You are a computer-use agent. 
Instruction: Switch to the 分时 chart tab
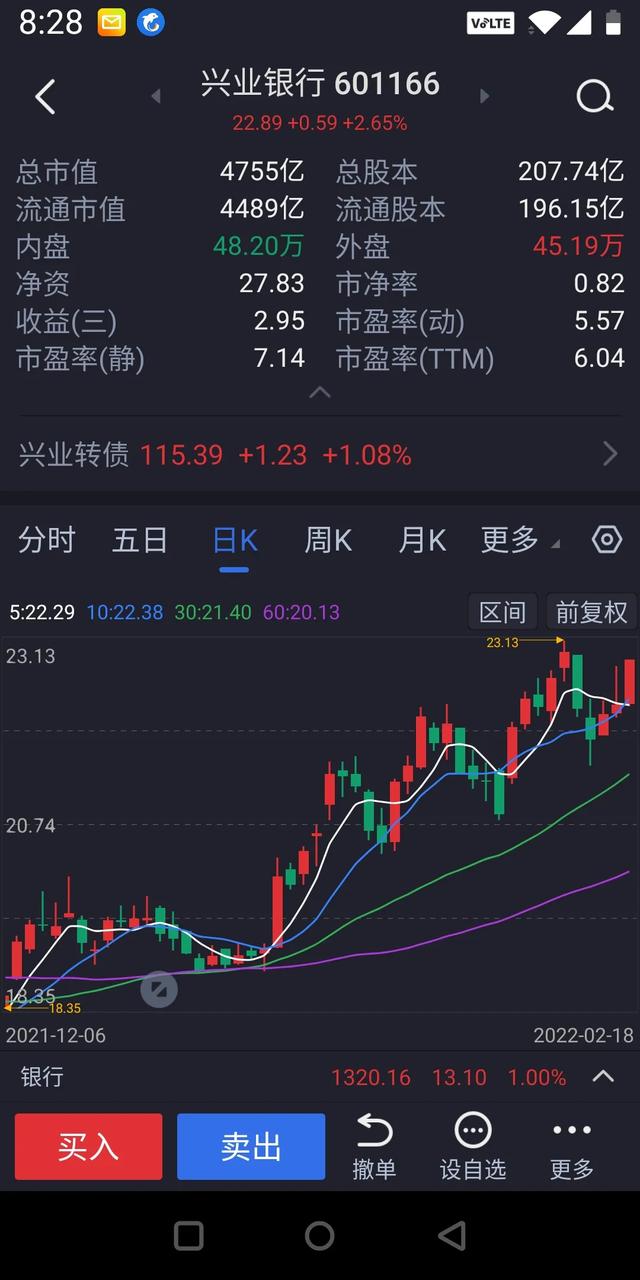(x=47, y=540)
